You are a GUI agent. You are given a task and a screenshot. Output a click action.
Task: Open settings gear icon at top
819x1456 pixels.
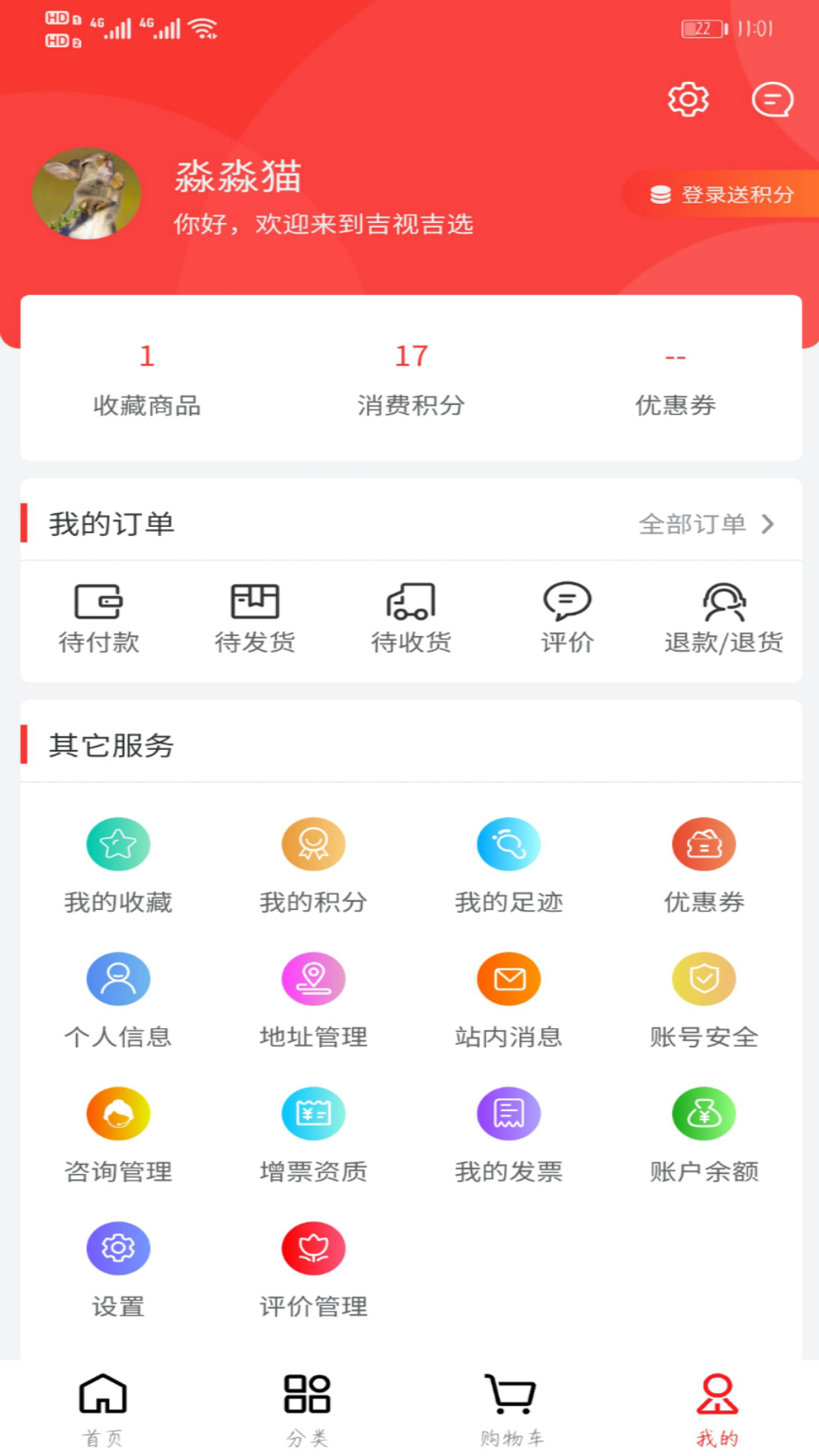(688, 99)
